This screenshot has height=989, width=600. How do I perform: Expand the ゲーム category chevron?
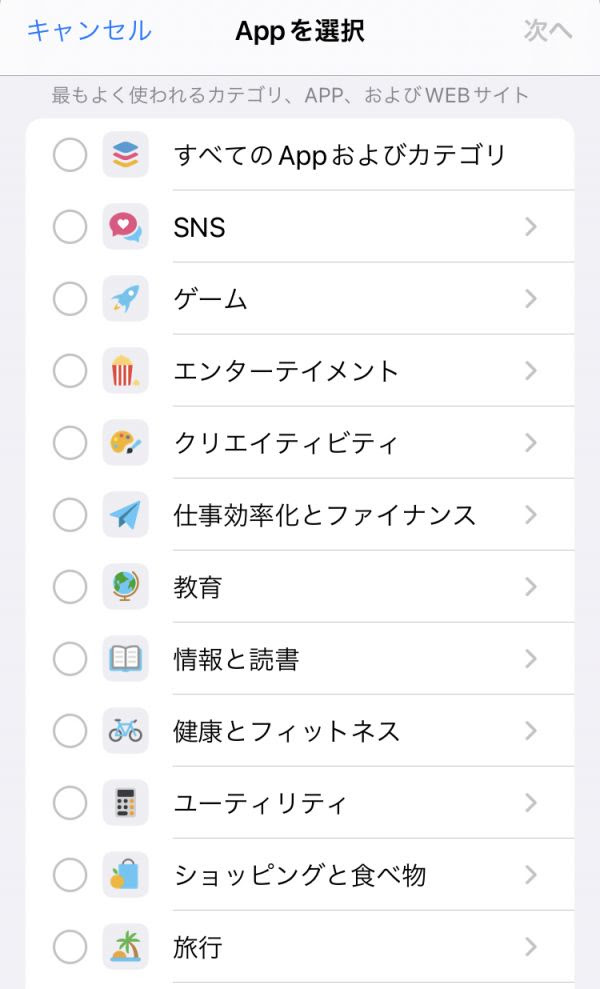click(x=531, y=298)
